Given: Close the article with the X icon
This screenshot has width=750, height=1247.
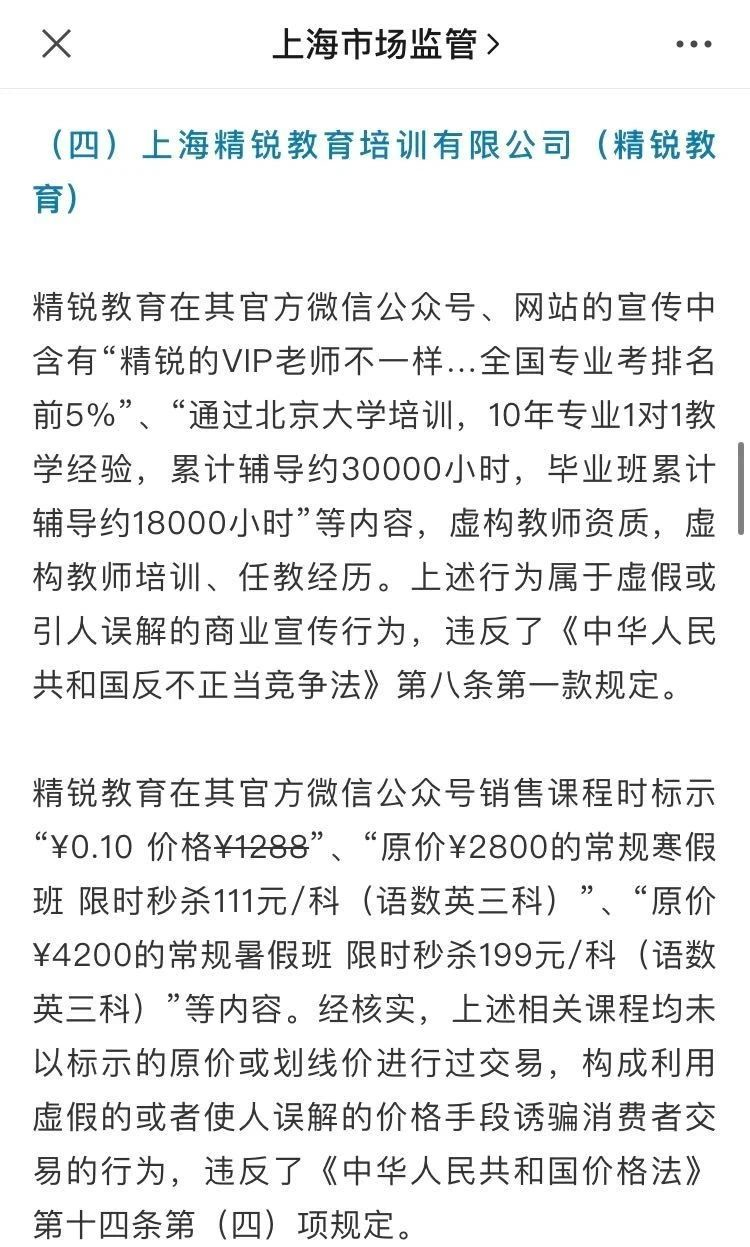Looking at the screenshot, I should pyautogui.click(x=56, y=44).
